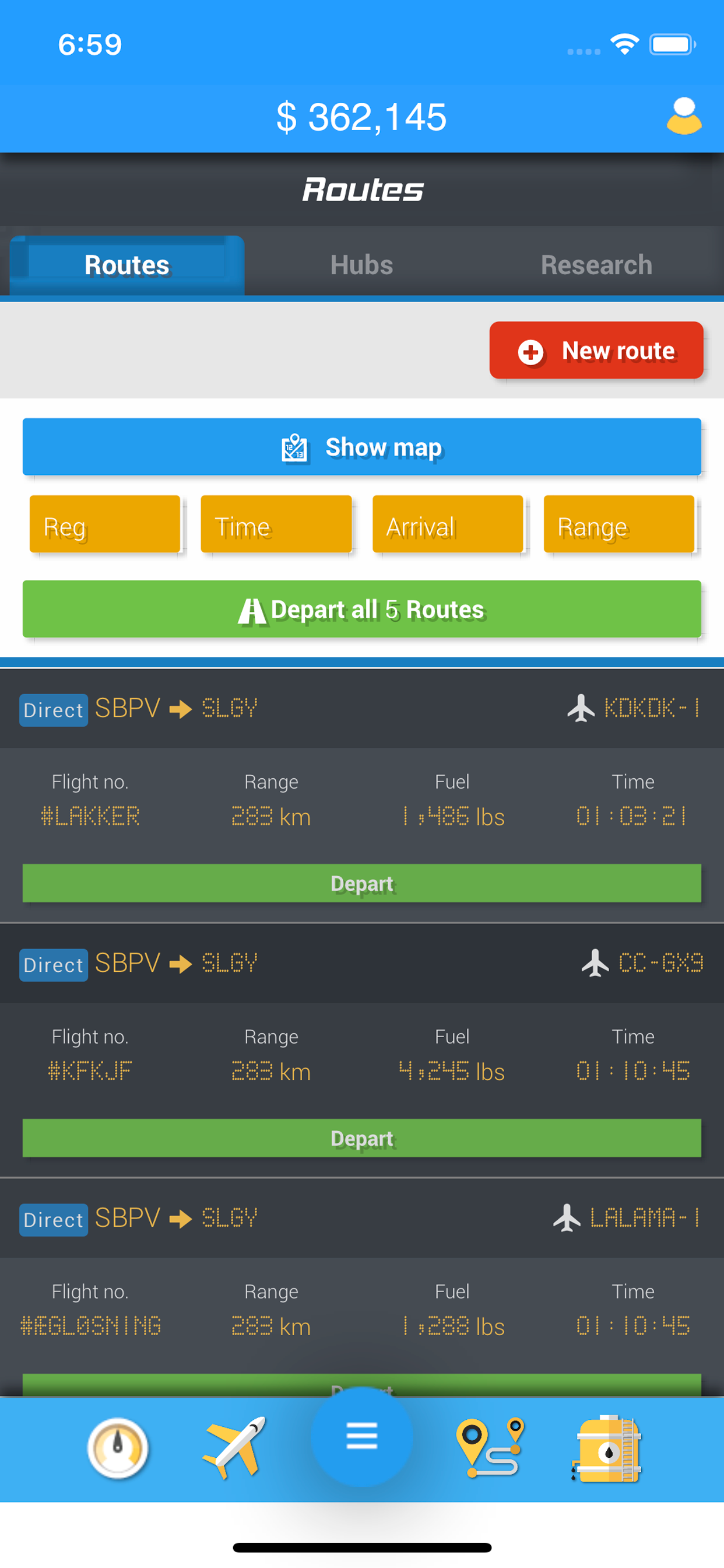Tap the central hamburger menu circle button

[361, 1437]
